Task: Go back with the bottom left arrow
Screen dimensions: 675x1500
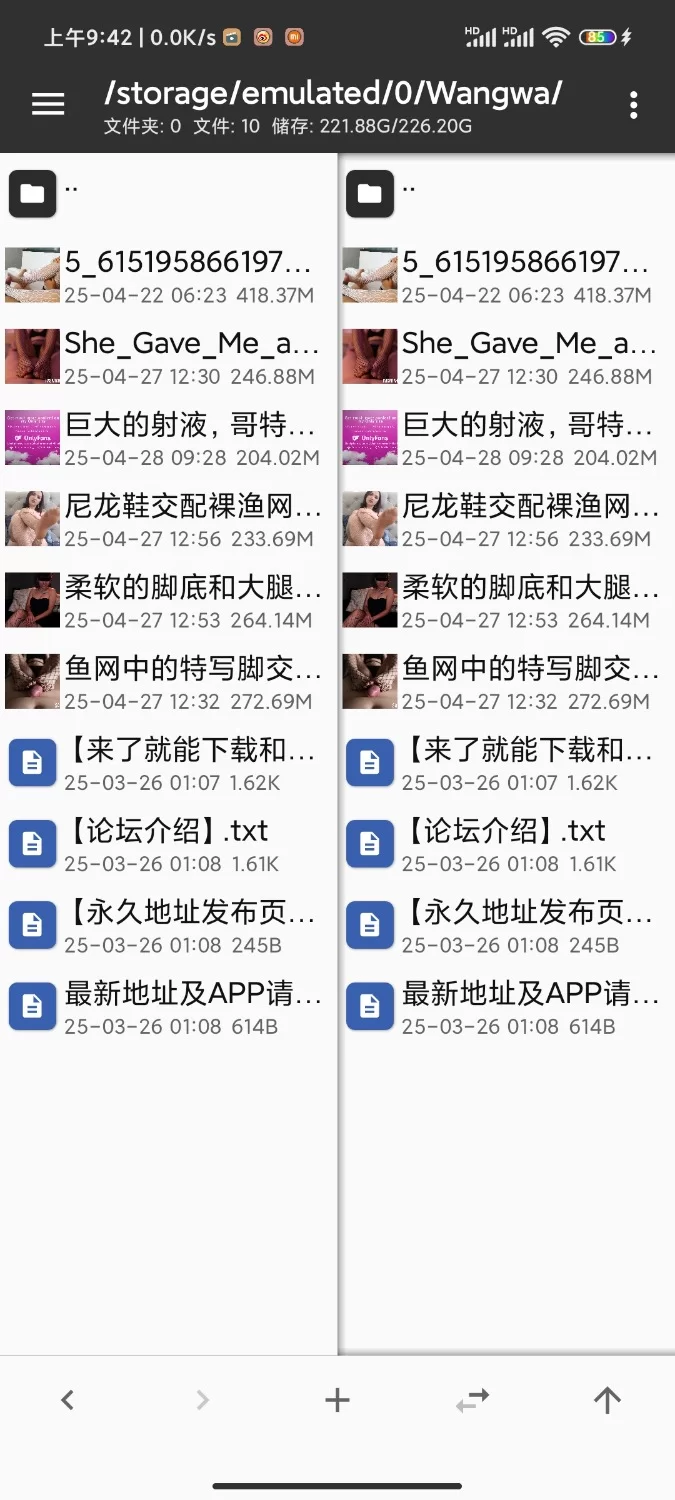Action: (x=67, y=1400)
